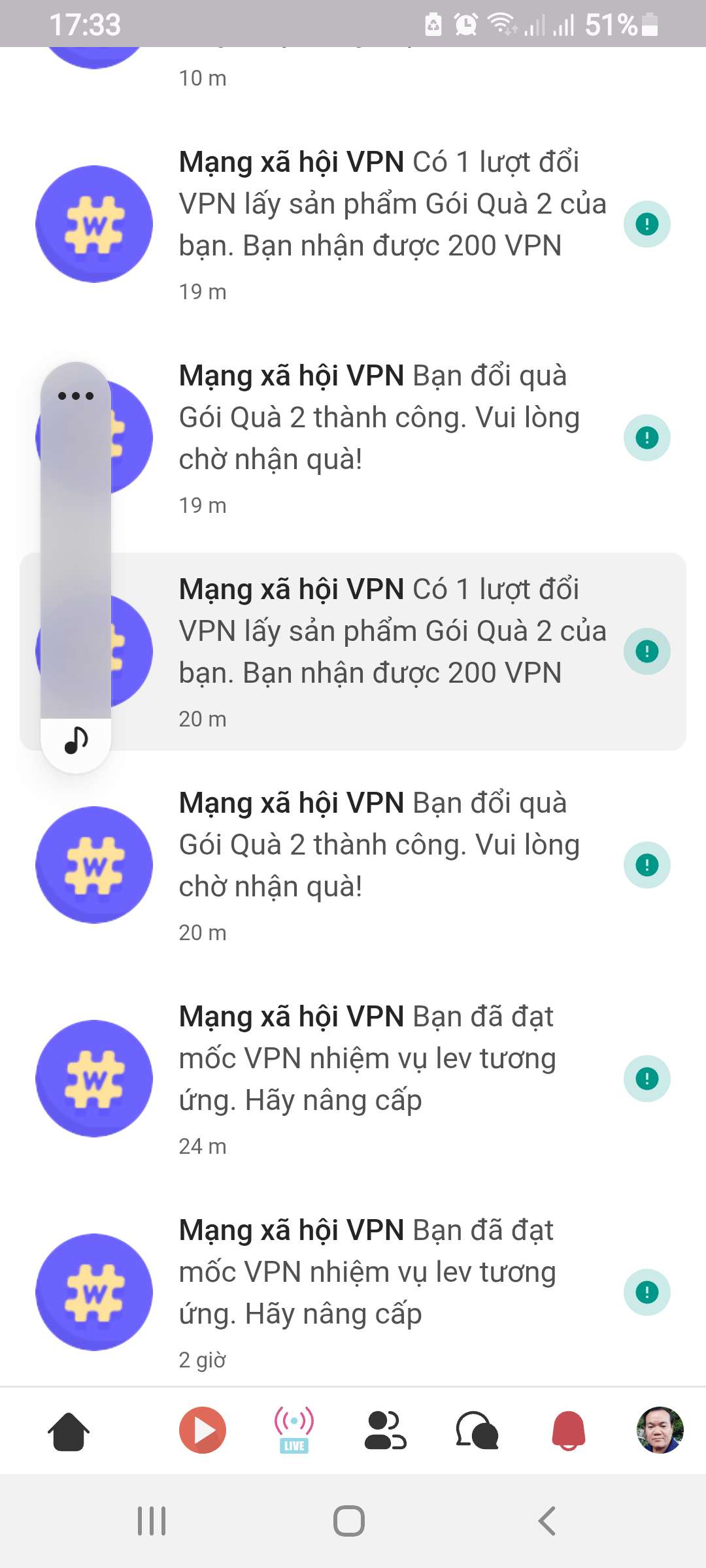This screenshot has width=706, height=1568.
Task: Open the friends tab
Action: coord(385,1431)
